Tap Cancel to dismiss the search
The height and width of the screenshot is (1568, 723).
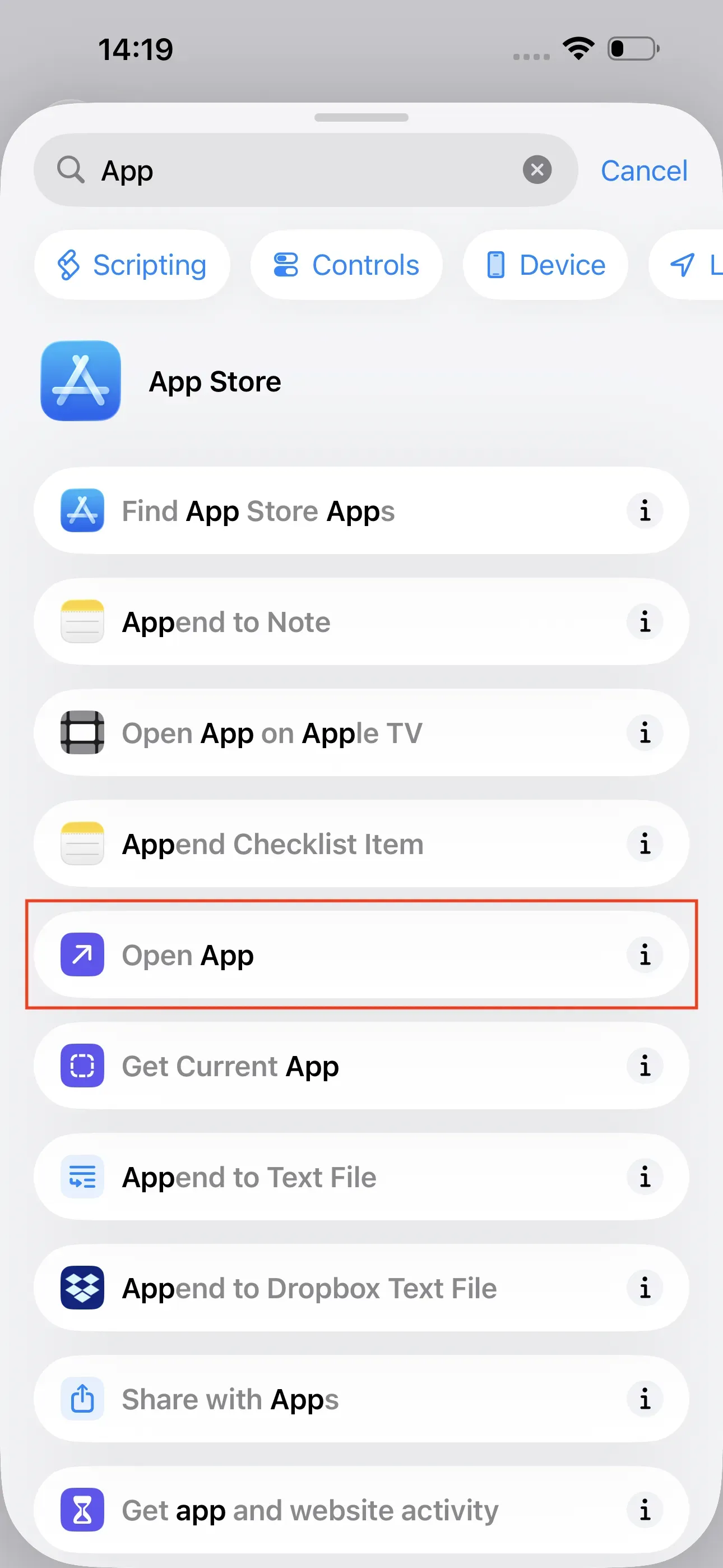coord(643,170)
